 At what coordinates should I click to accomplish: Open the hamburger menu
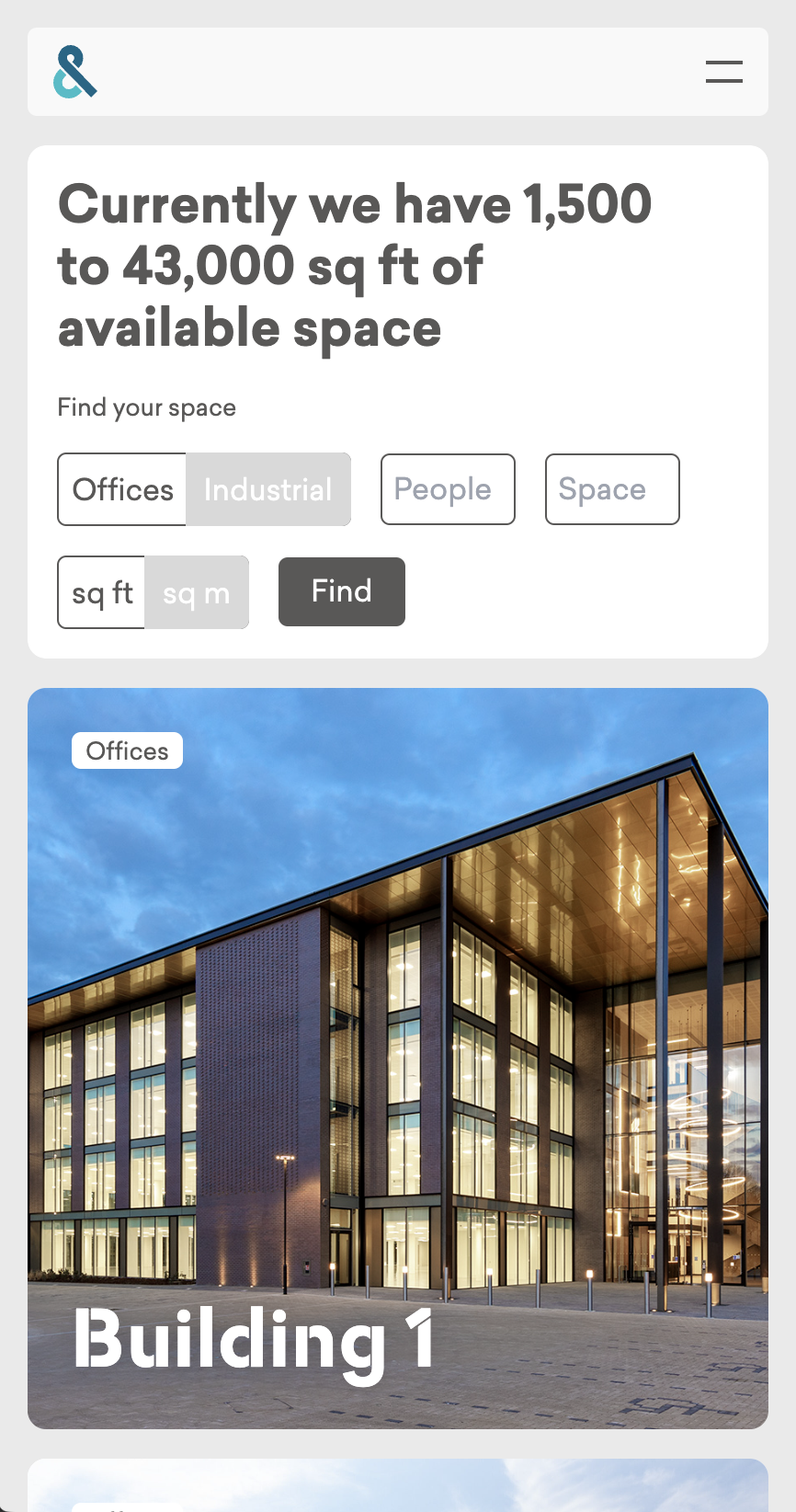(723, 72)
